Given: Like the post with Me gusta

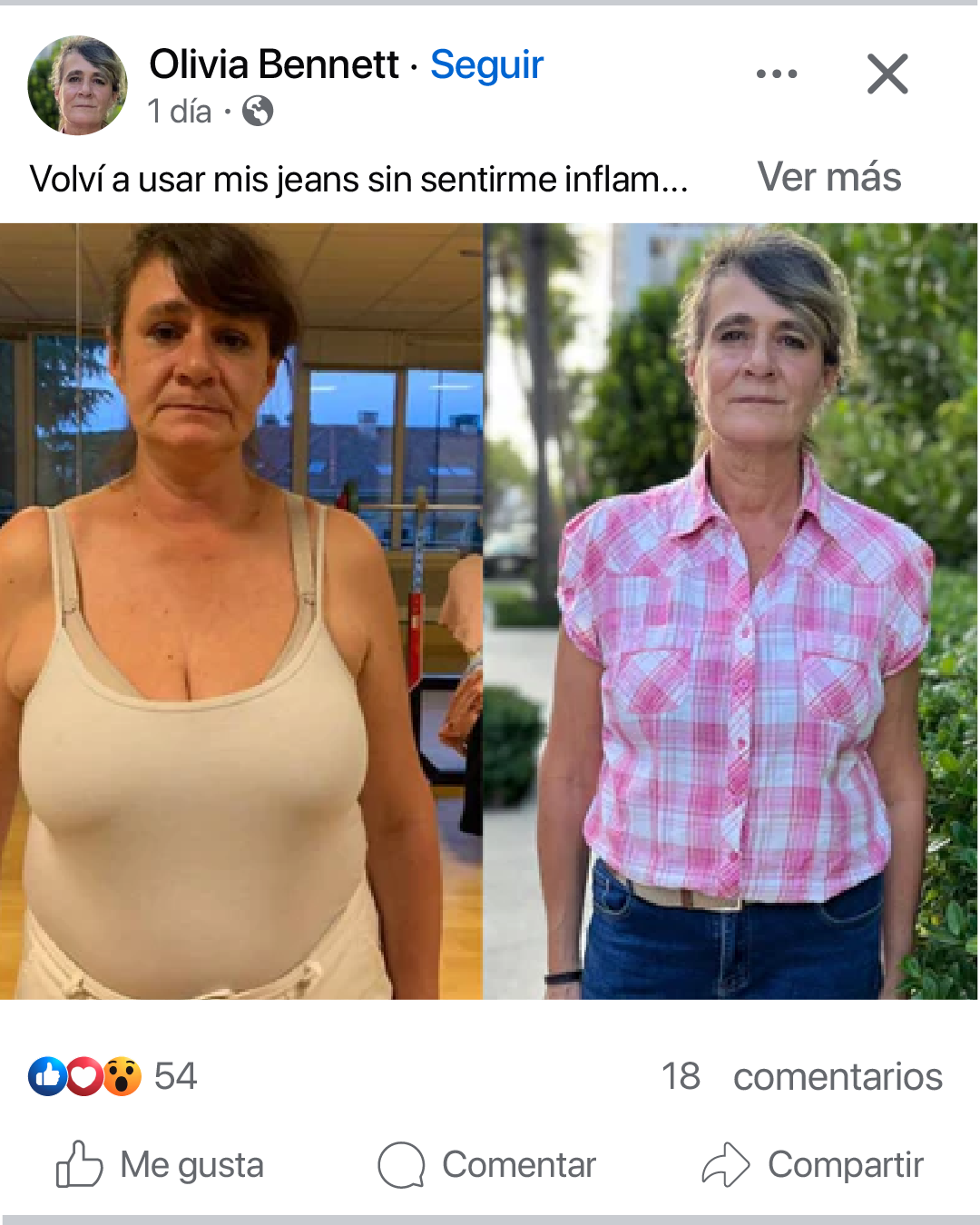Looking at the screenshot, I should coord(161,1164).
